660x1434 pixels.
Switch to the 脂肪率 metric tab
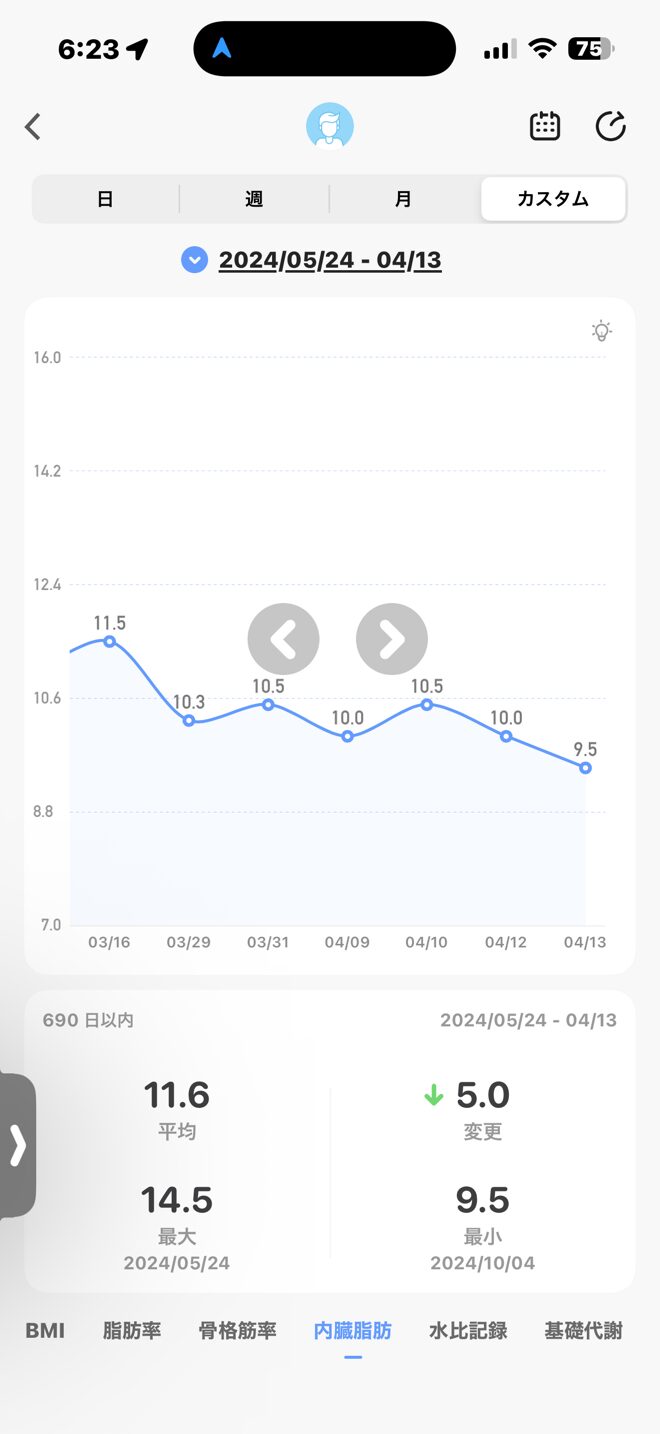click(x=132, y=1331)
